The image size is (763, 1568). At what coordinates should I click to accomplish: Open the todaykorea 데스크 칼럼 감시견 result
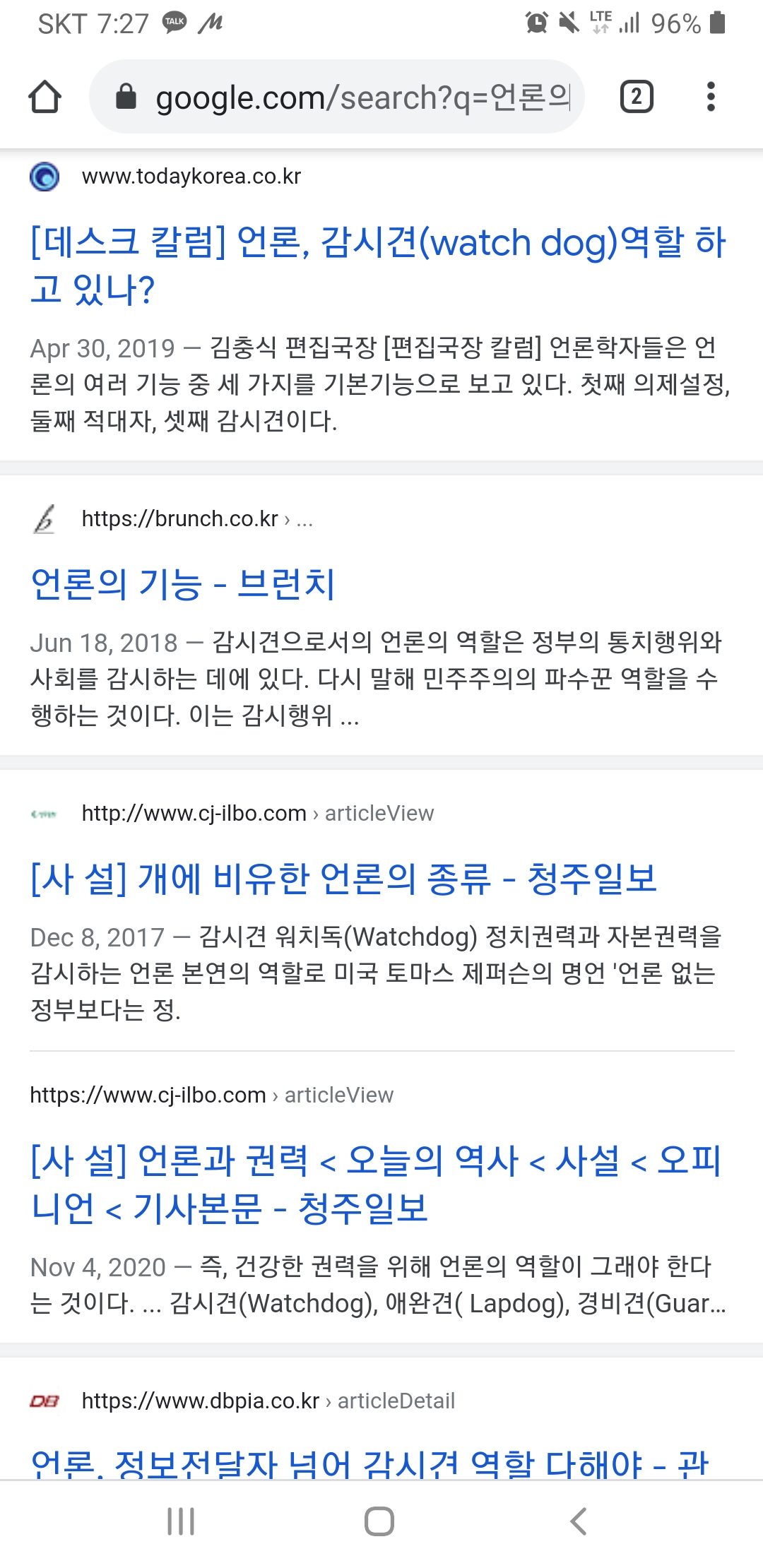(377, 265)
